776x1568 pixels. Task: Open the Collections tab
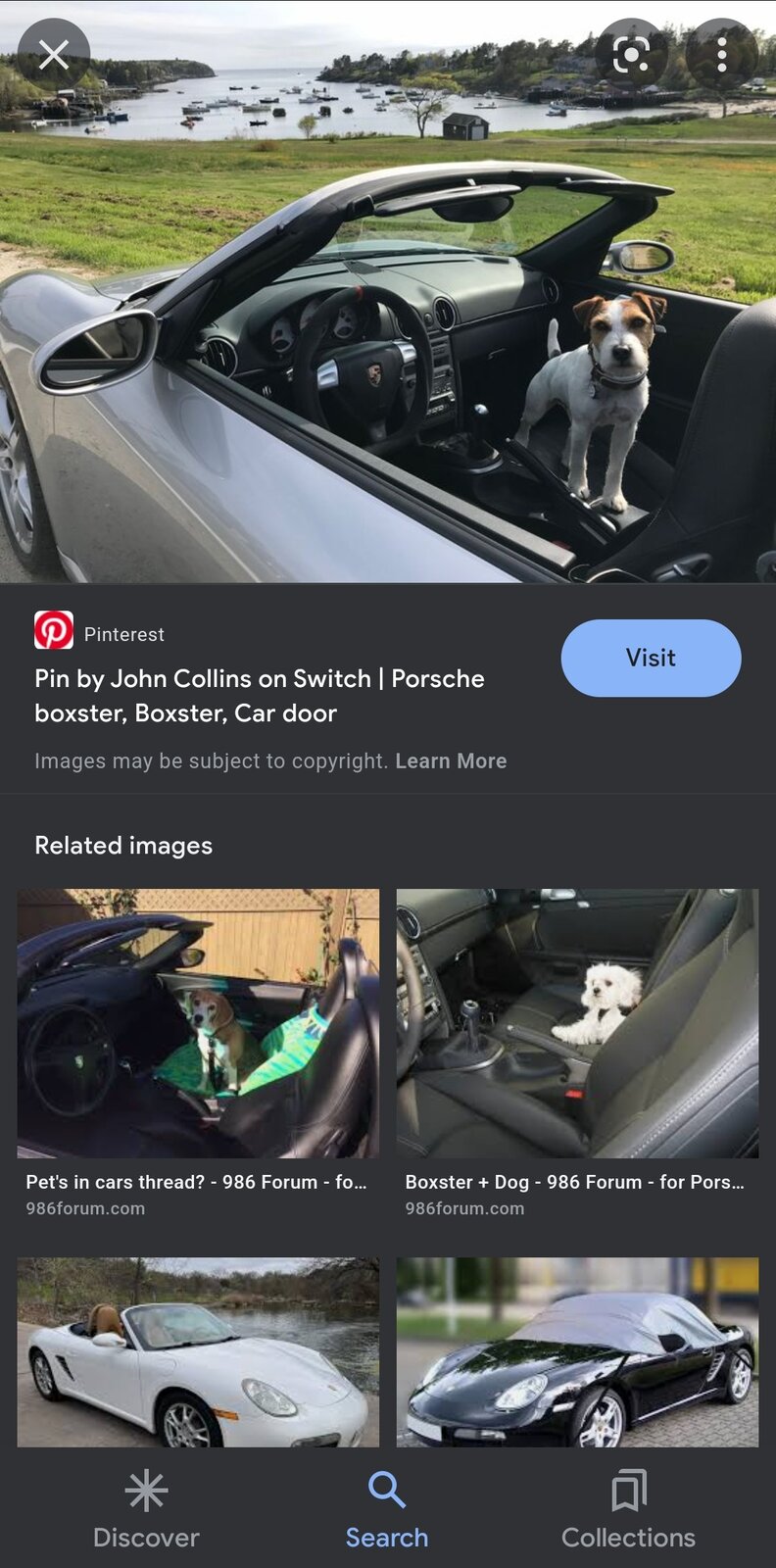point(628,1509)
